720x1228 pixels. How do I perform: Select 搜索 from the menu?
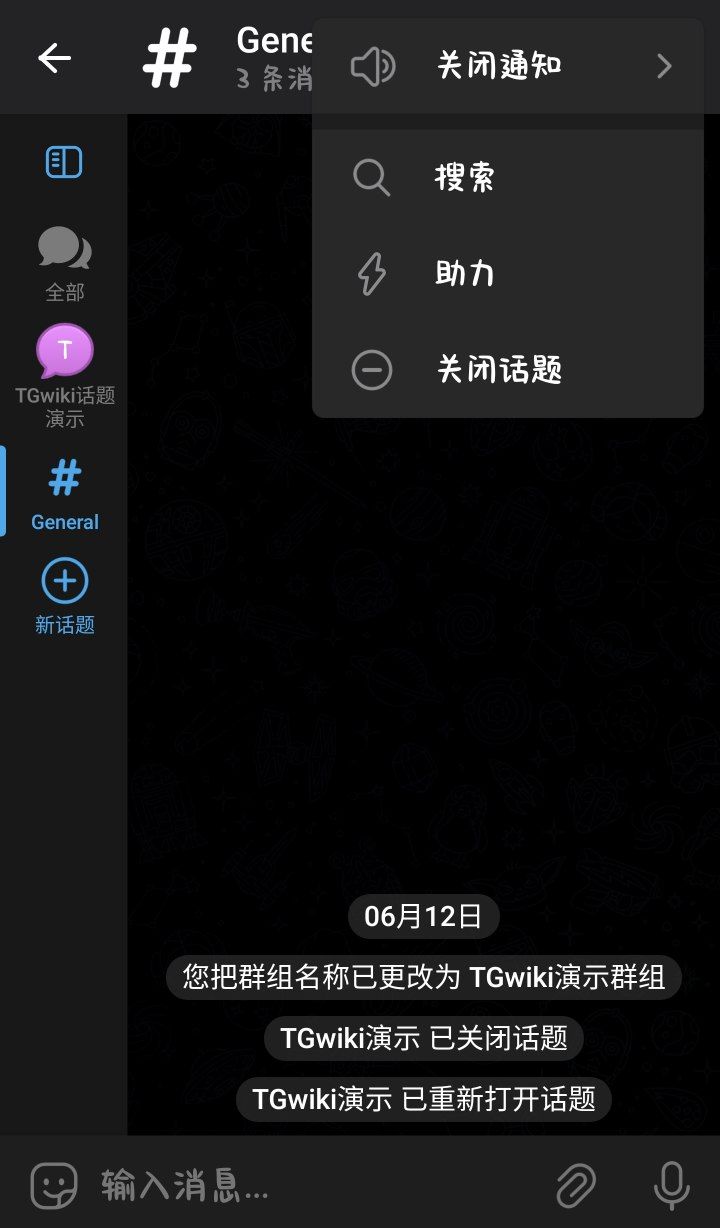coord(508,179)
